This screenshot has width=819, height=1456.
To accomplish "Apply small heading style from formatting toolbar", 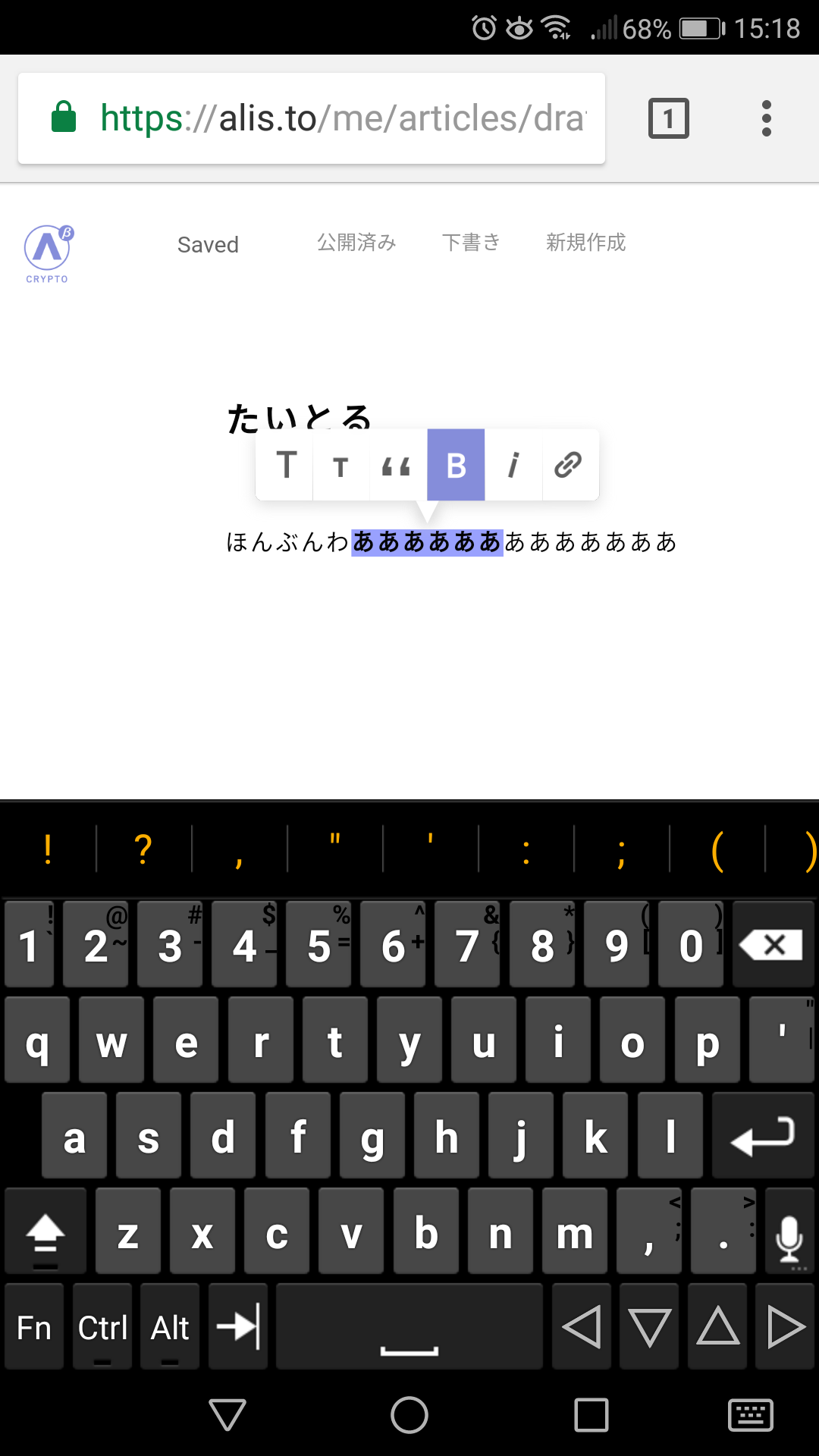I will point(340,466).
